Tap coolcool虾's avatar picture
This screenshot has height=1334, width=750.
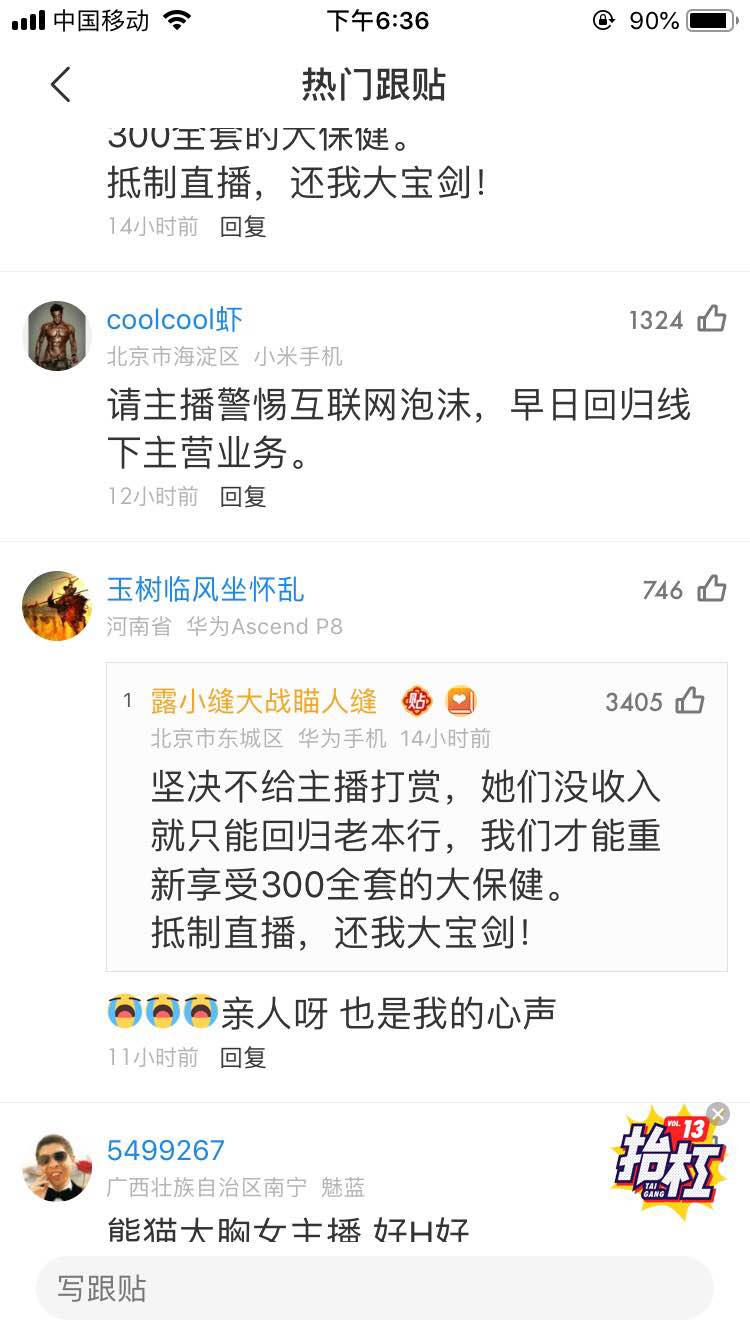point(57,336)
